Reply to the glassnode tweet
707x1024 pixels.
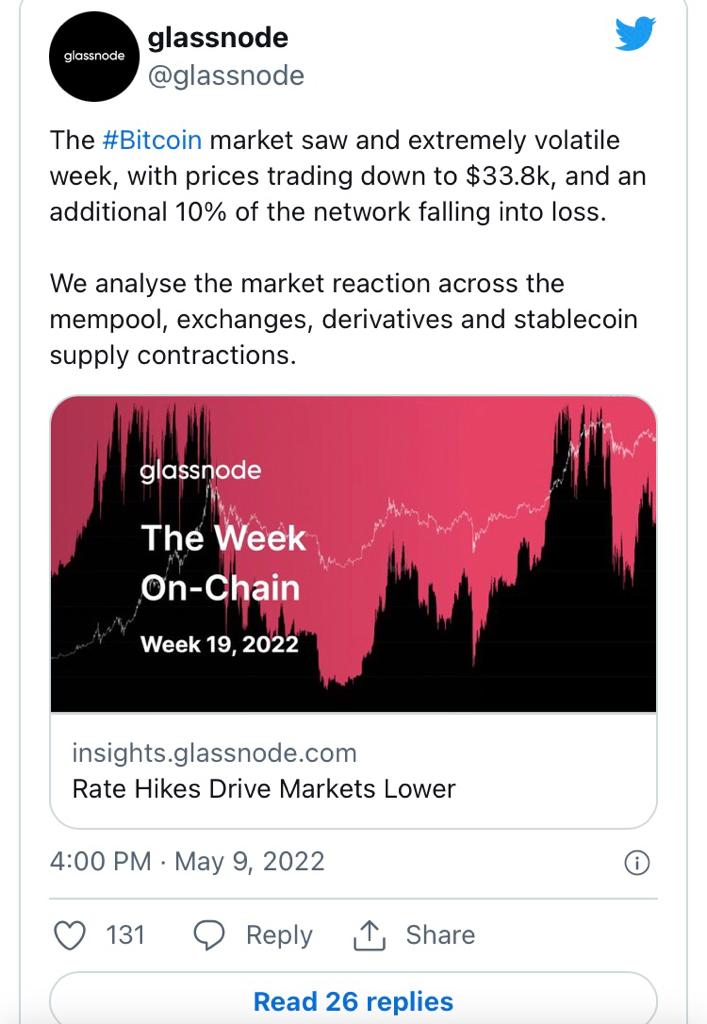(x=252, y=935)
